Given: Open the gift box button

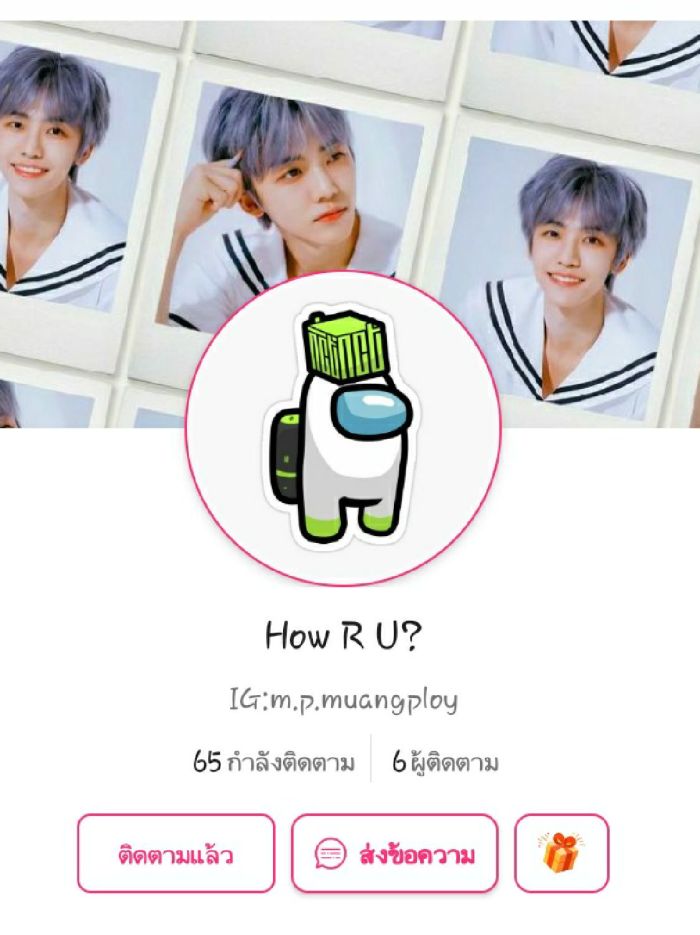Looking at the screenshot, I should (x=561, y=854).
